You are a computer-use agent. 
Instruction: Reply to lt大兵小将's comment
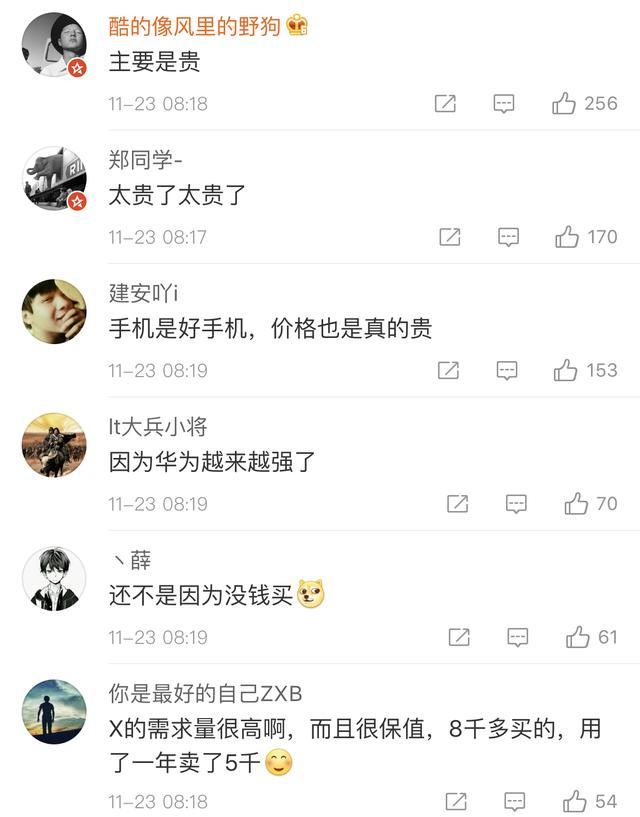pyautogui.click(x=516, y=503)
